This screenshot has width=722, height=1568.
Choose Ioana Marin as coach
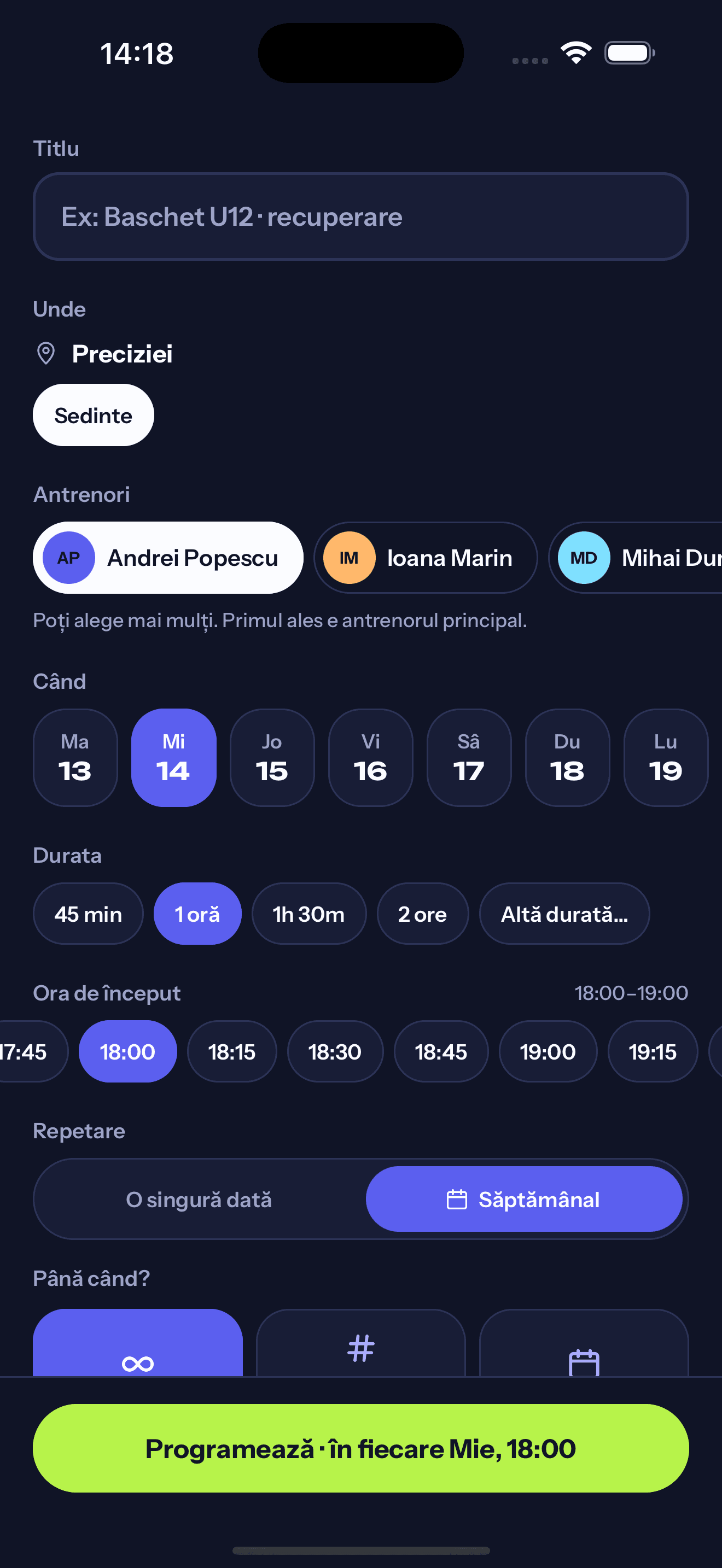pos(426,558)
